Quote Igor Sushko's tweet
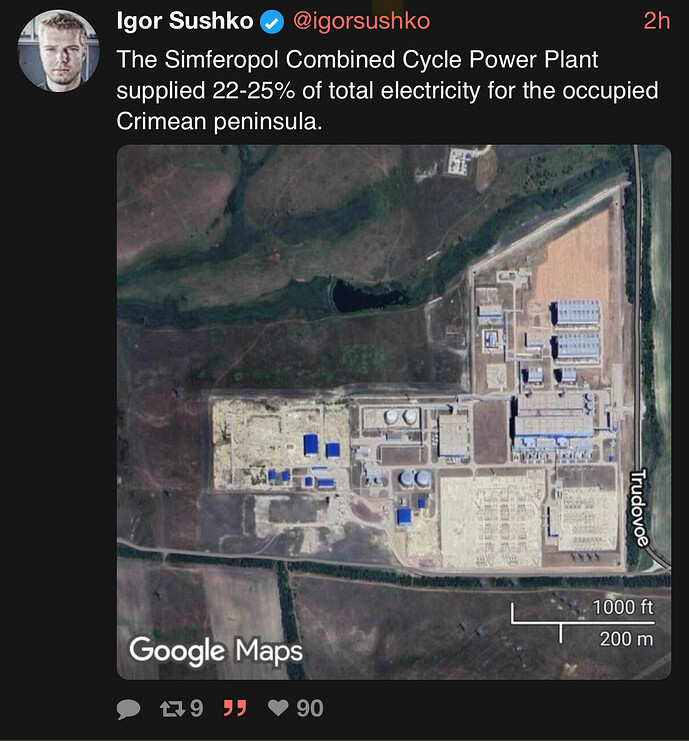The image size is (689, 741). point(234,709)
